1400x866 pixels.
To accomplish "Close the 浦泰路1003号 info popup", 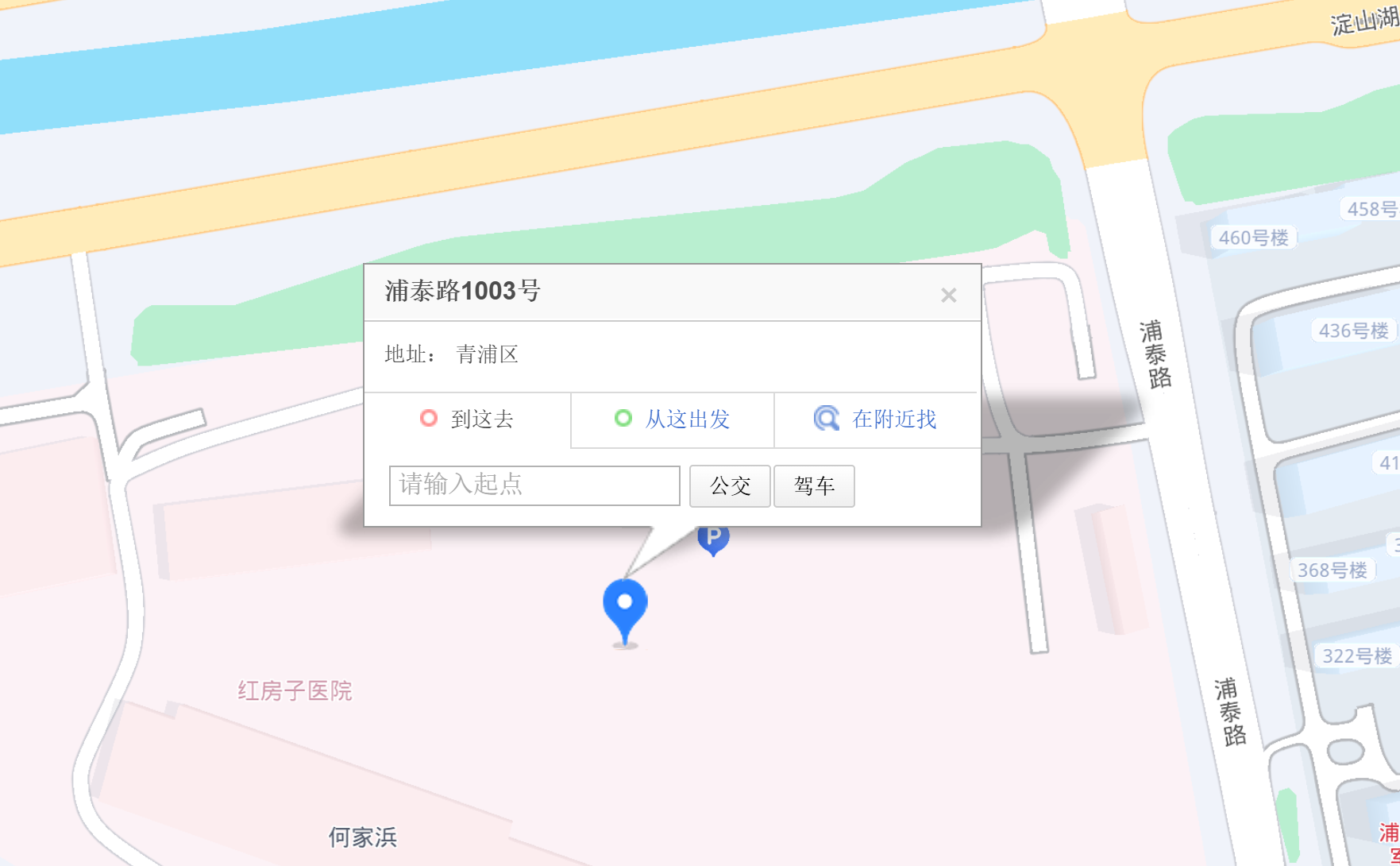I will [x=948, y=296].
